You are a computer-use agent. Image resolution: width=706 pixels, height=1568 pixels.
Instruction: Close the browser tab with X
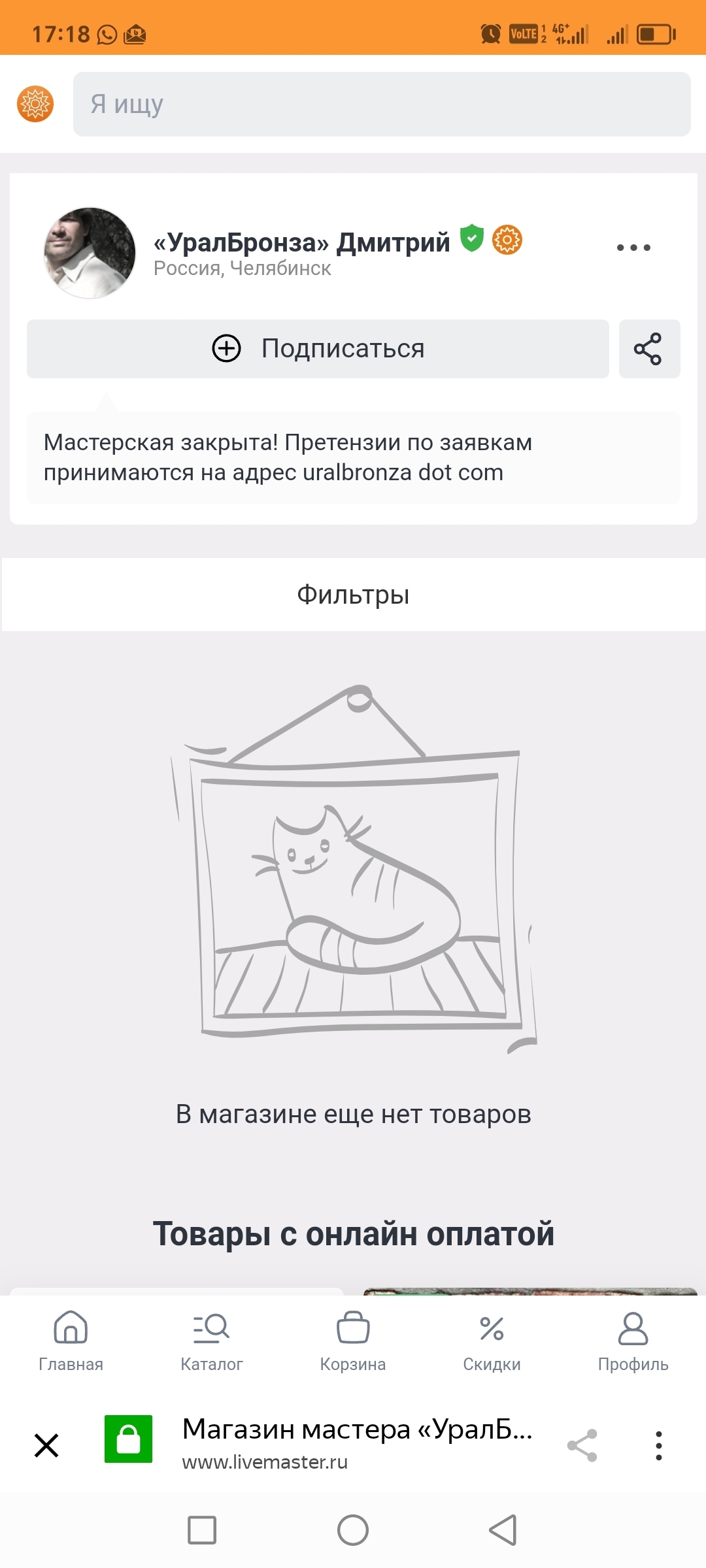point(46,1445)
